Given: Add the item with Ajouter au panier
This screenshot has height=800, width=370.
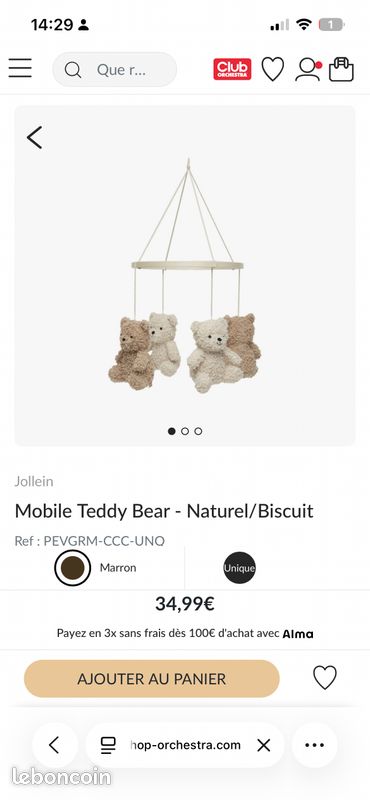Looking at the screenshot, I should coord(152,679).
